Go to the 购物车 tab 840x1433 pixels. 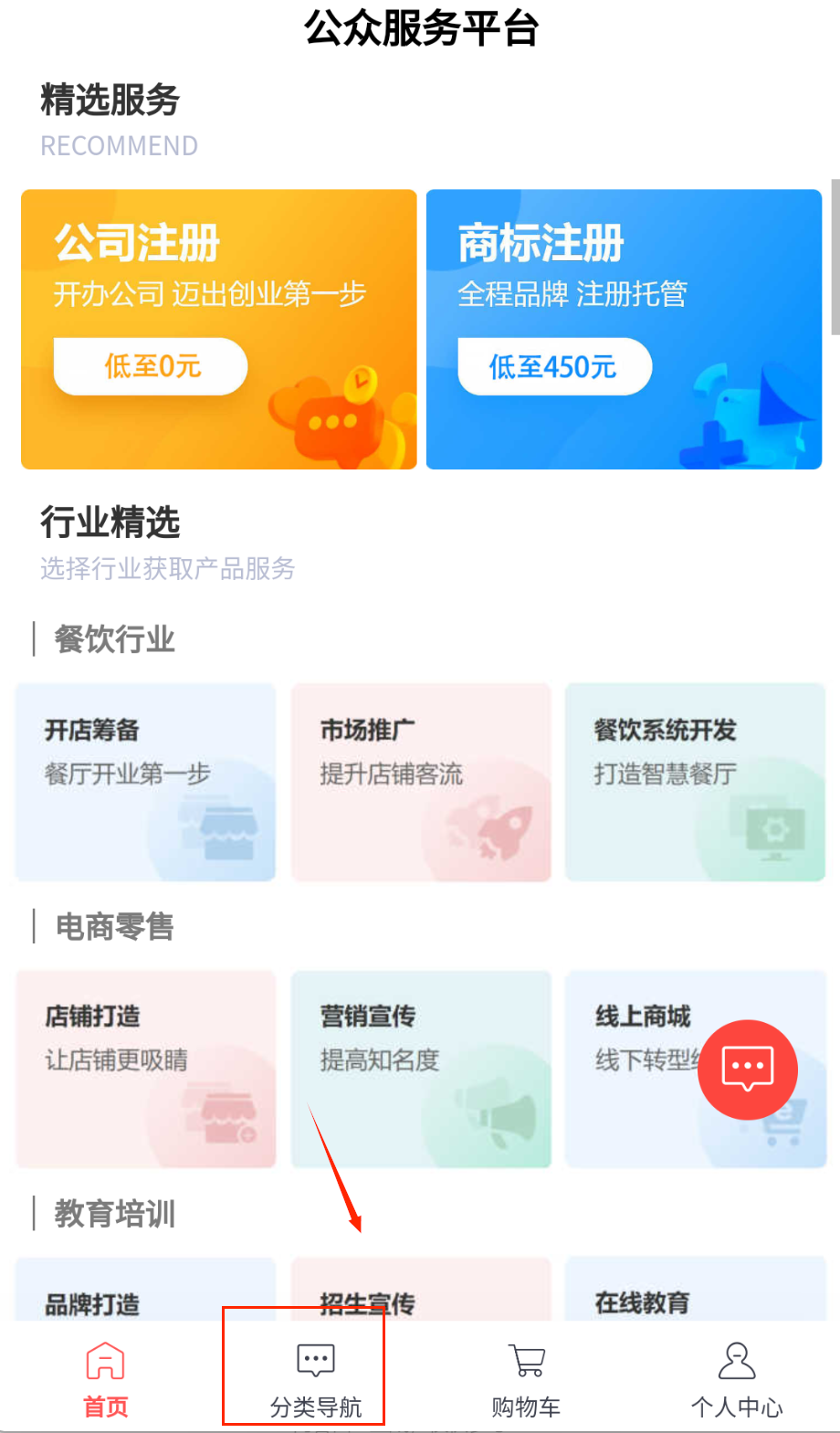point(526,1379)
